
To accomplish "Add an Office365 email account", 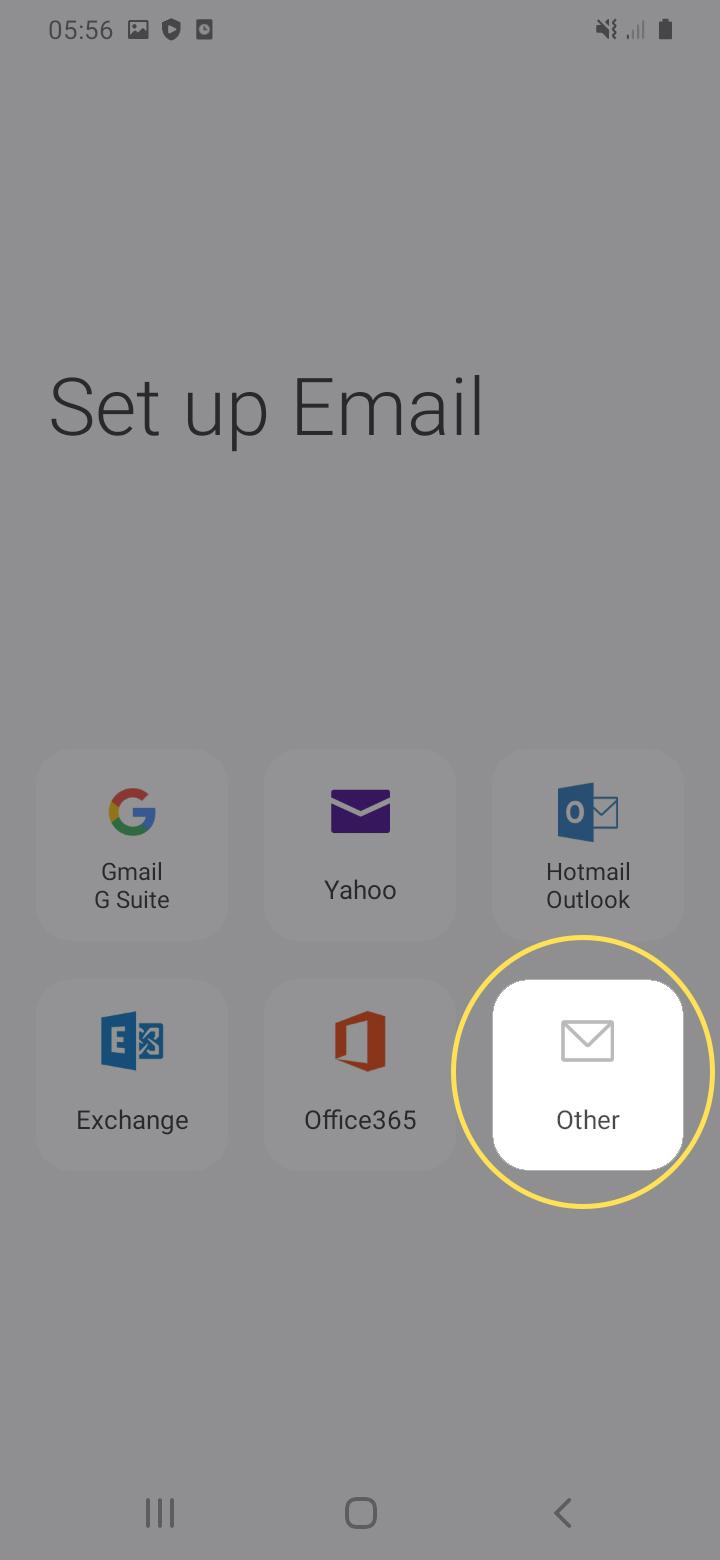I will (360, 1074).
